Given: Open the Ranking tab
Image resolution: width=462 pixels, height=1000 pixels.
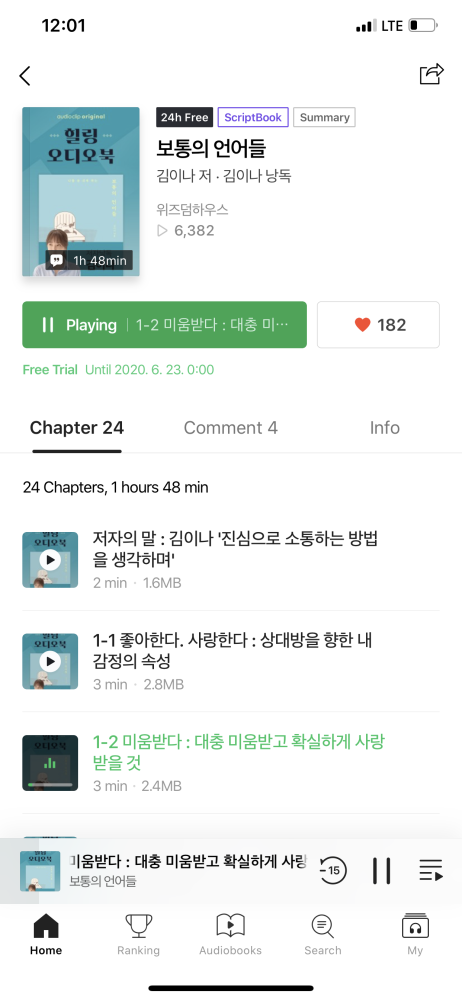Looking at the screenshot, I should 138,934.
